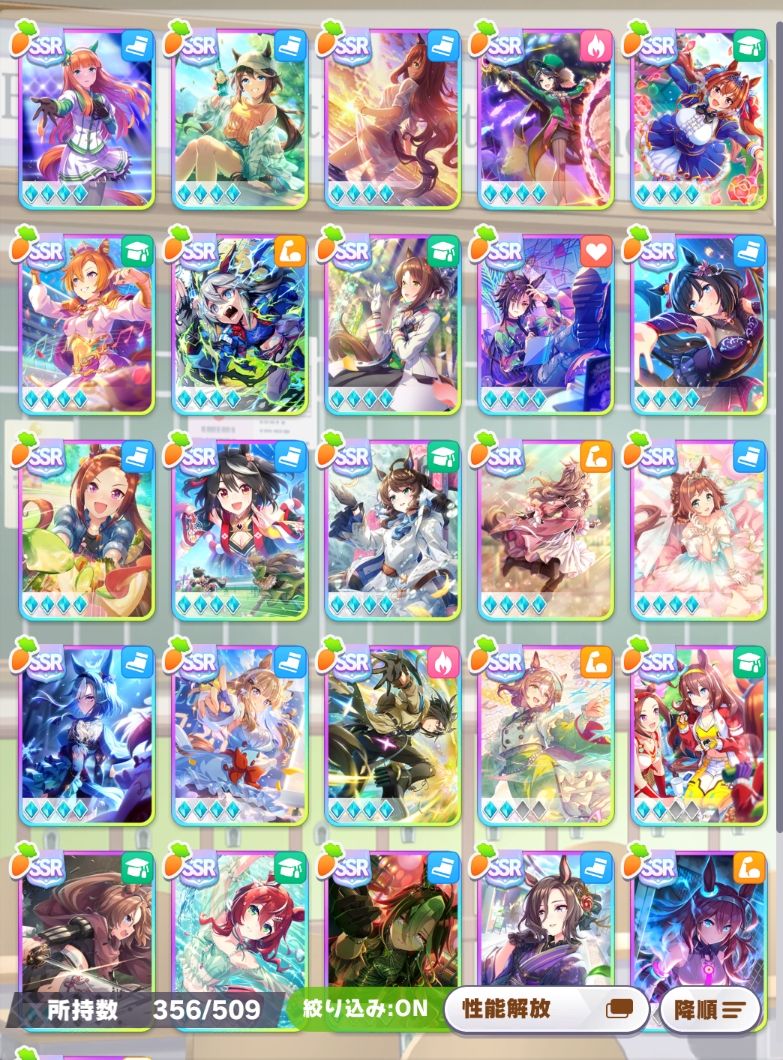Pick the card with the girl holding vegetables

[x=87, y=530]
